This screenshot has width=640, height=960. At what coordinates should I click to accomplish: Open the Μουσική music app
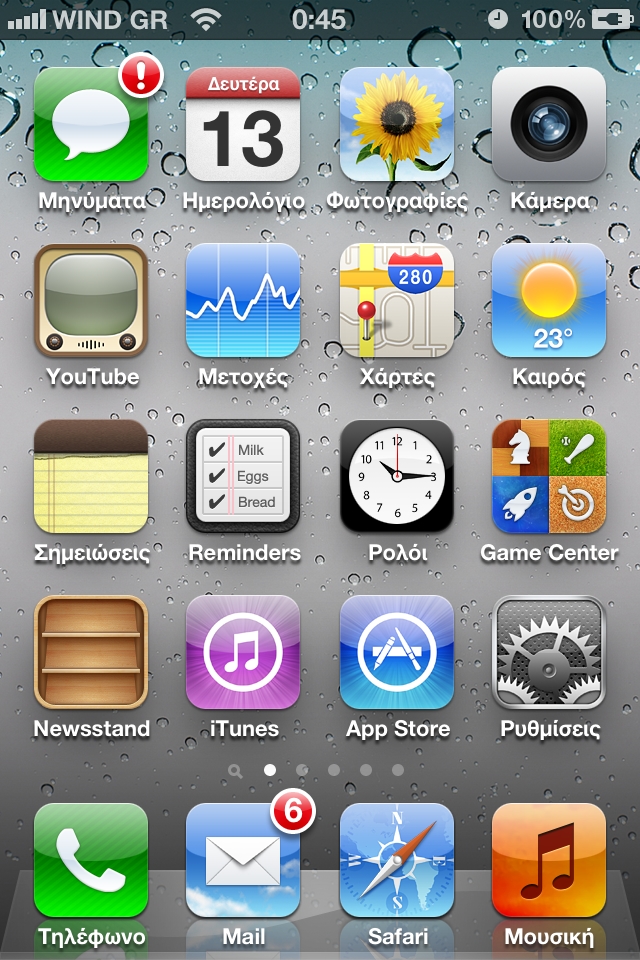pyautogui.click(x=549, y=860)
